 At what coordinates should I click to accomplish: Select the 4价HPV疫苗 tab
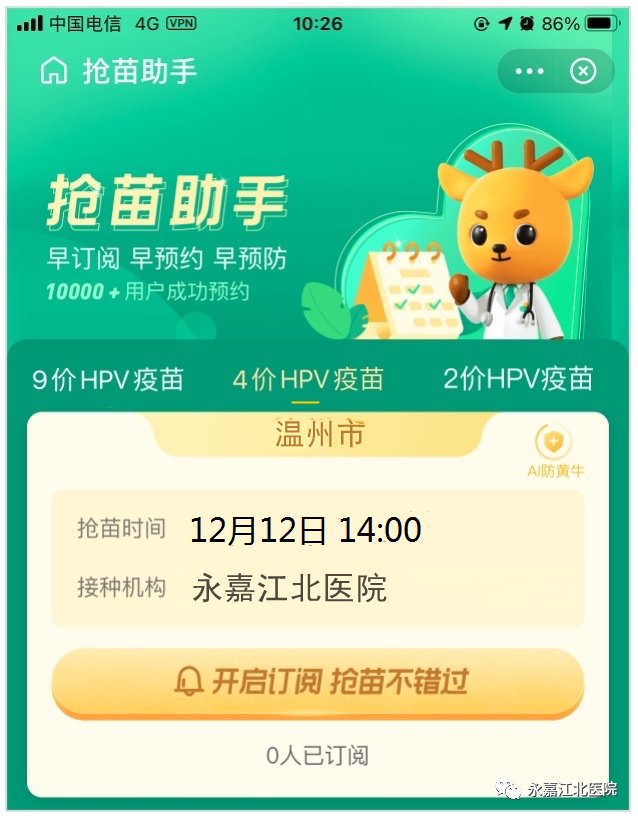click(307, 379)
